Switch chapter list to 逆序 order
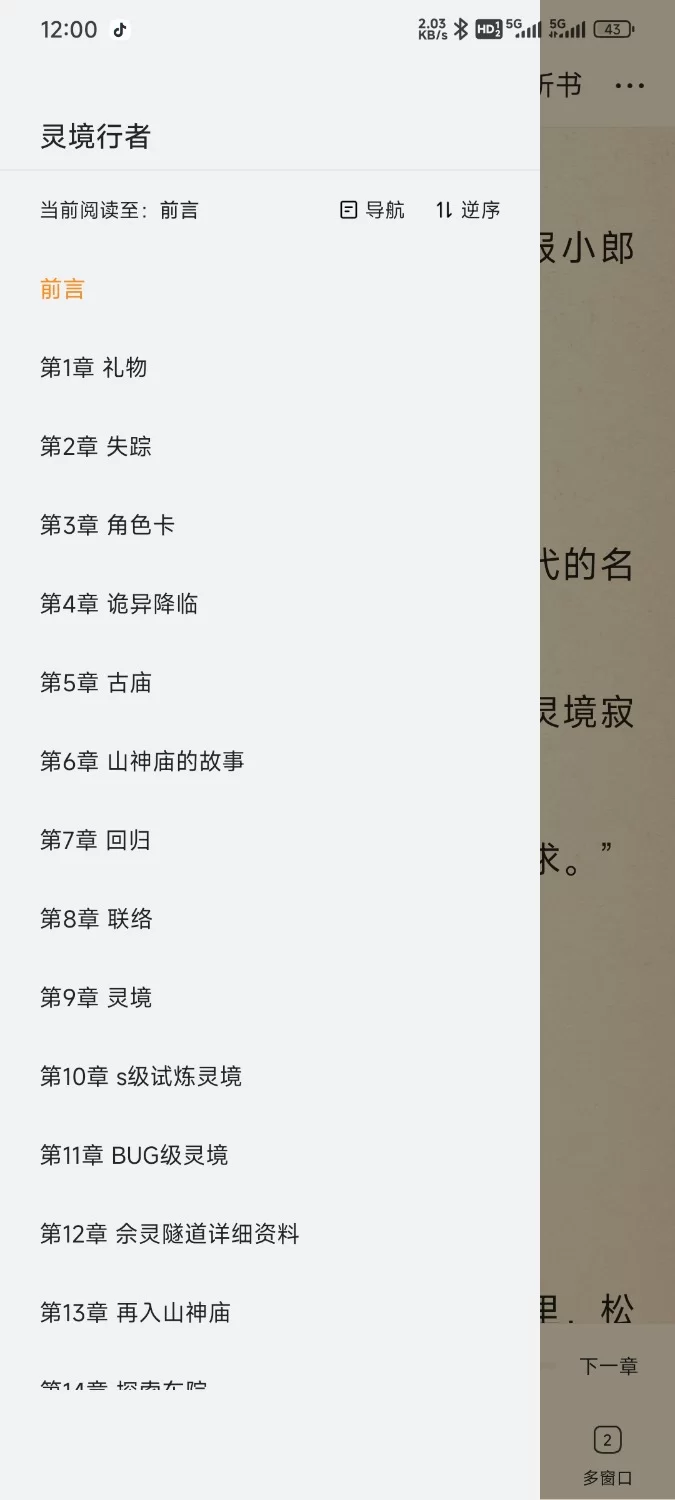This screenshot has width=675, height=1500. coord(467,210)
